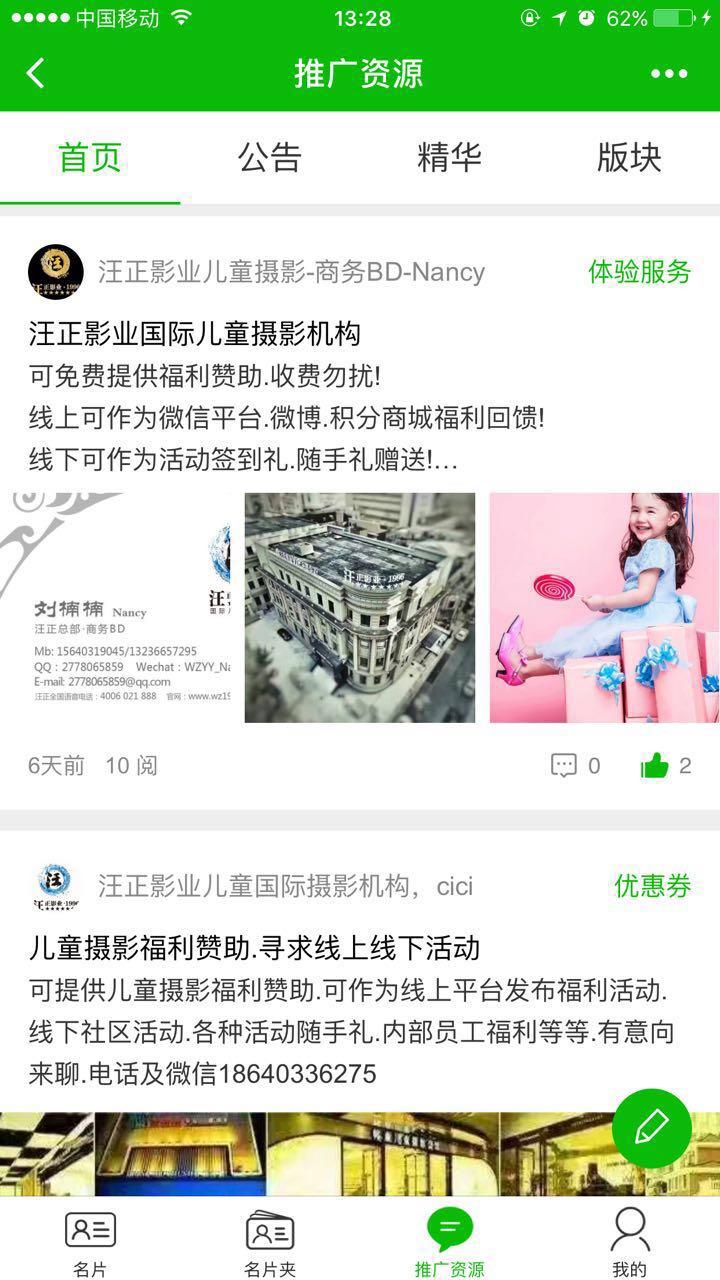This screenshot has width=720, height=1280.
Task: Go to the 名片 tab
Action: click(90, 1240)
